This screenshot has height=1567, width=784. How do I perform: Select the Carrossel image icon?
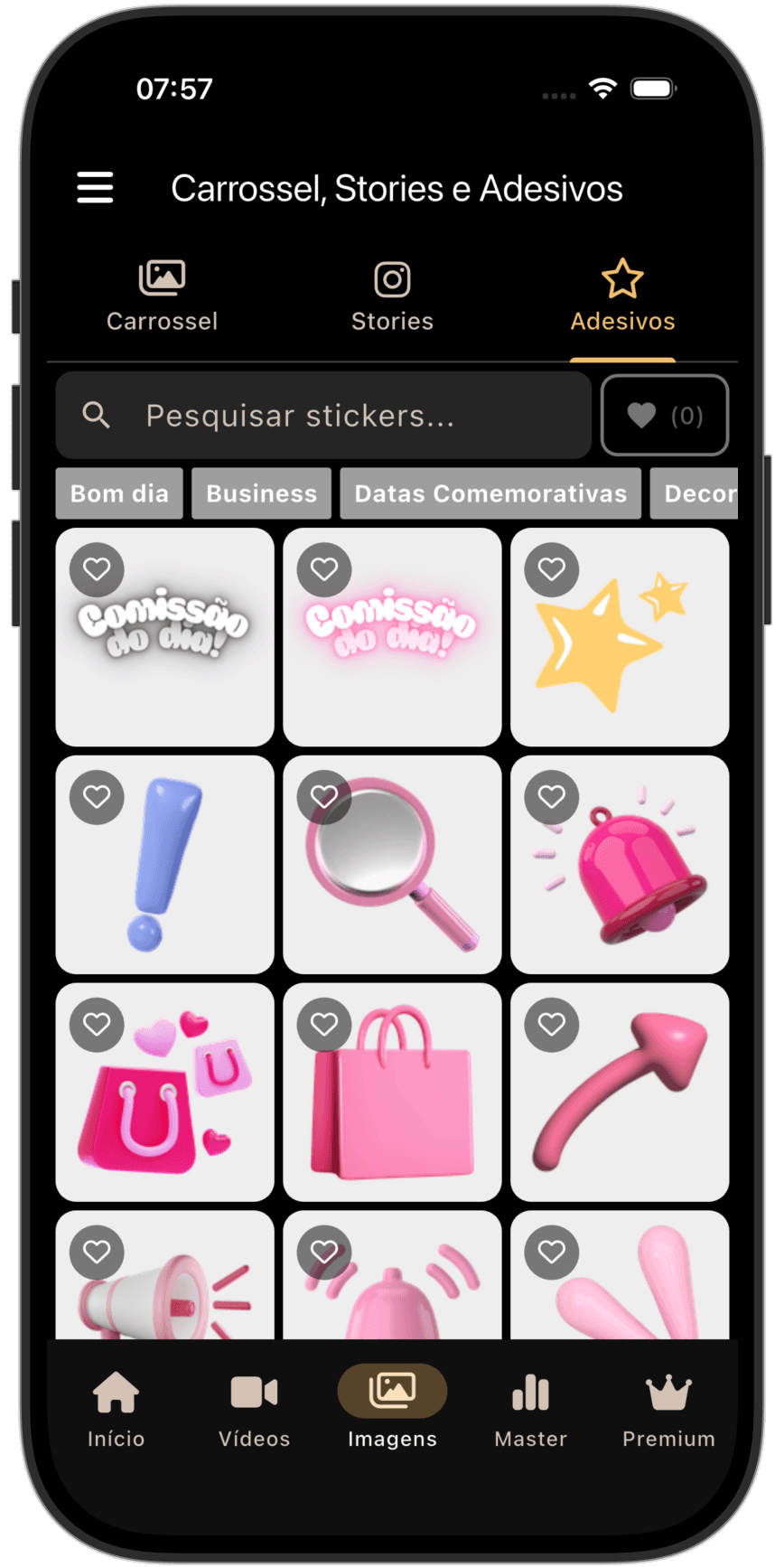(162, 277)
